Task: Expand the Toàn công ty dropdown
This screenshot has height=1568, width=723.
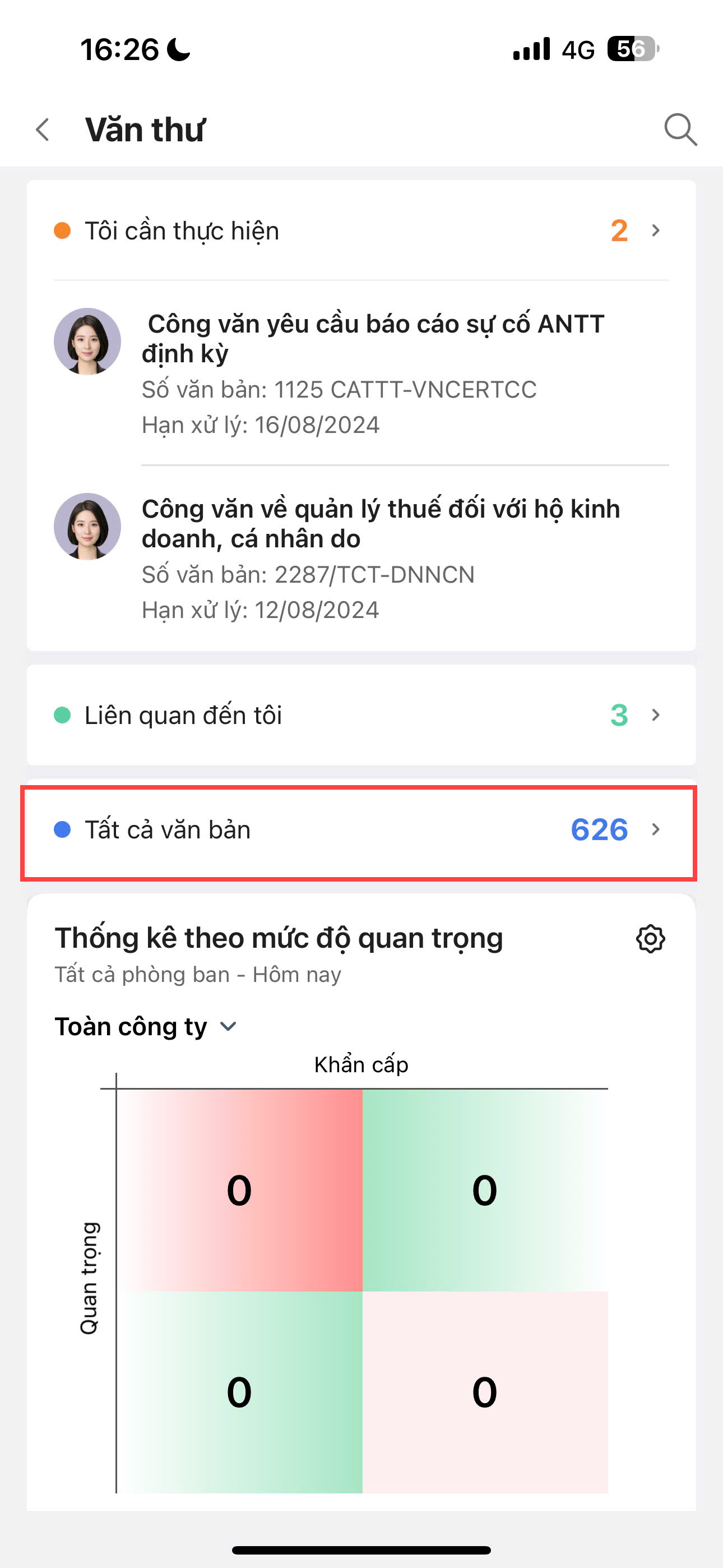Action: [x=146, y=1027]
